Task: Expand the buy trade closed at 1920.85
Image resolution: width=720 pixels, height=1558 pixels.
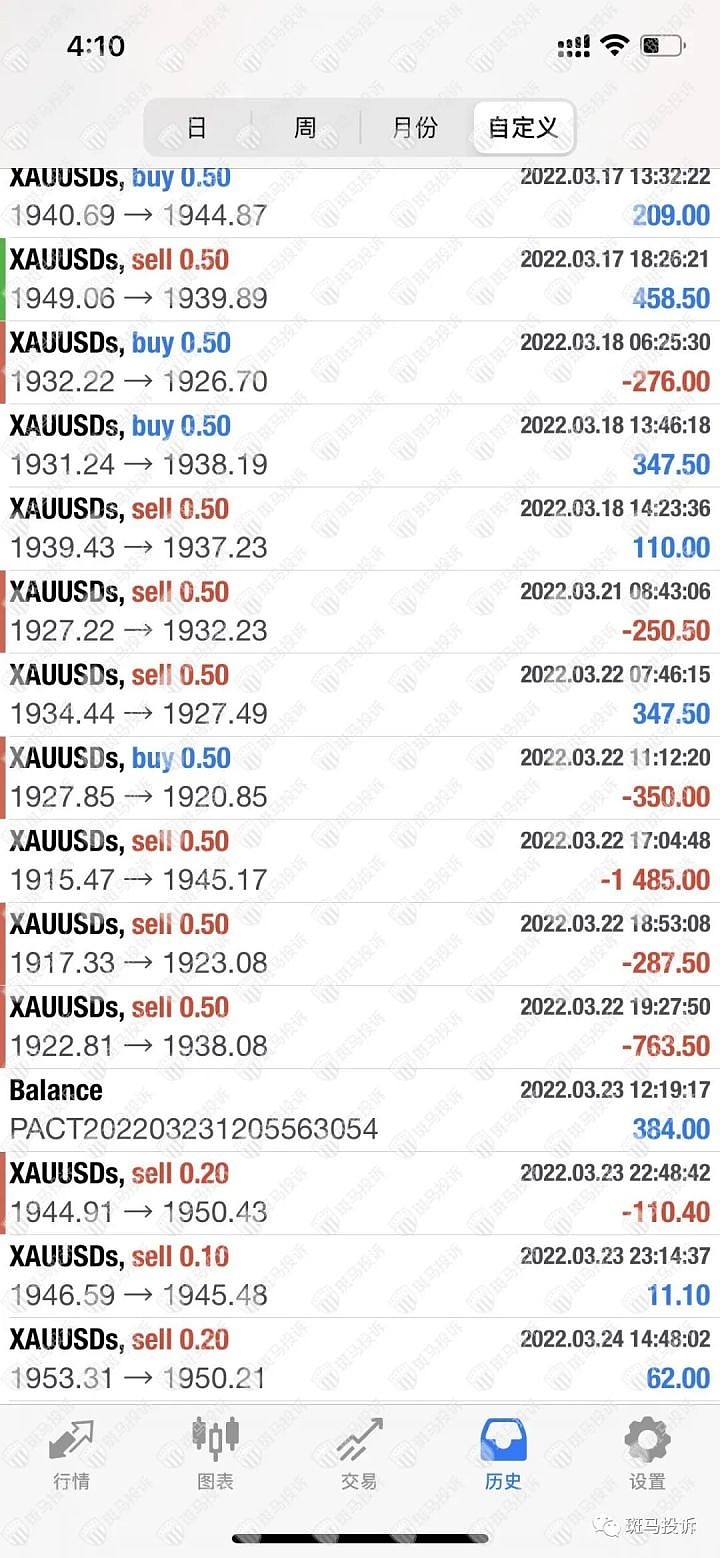Action: (x=360, y=778)
